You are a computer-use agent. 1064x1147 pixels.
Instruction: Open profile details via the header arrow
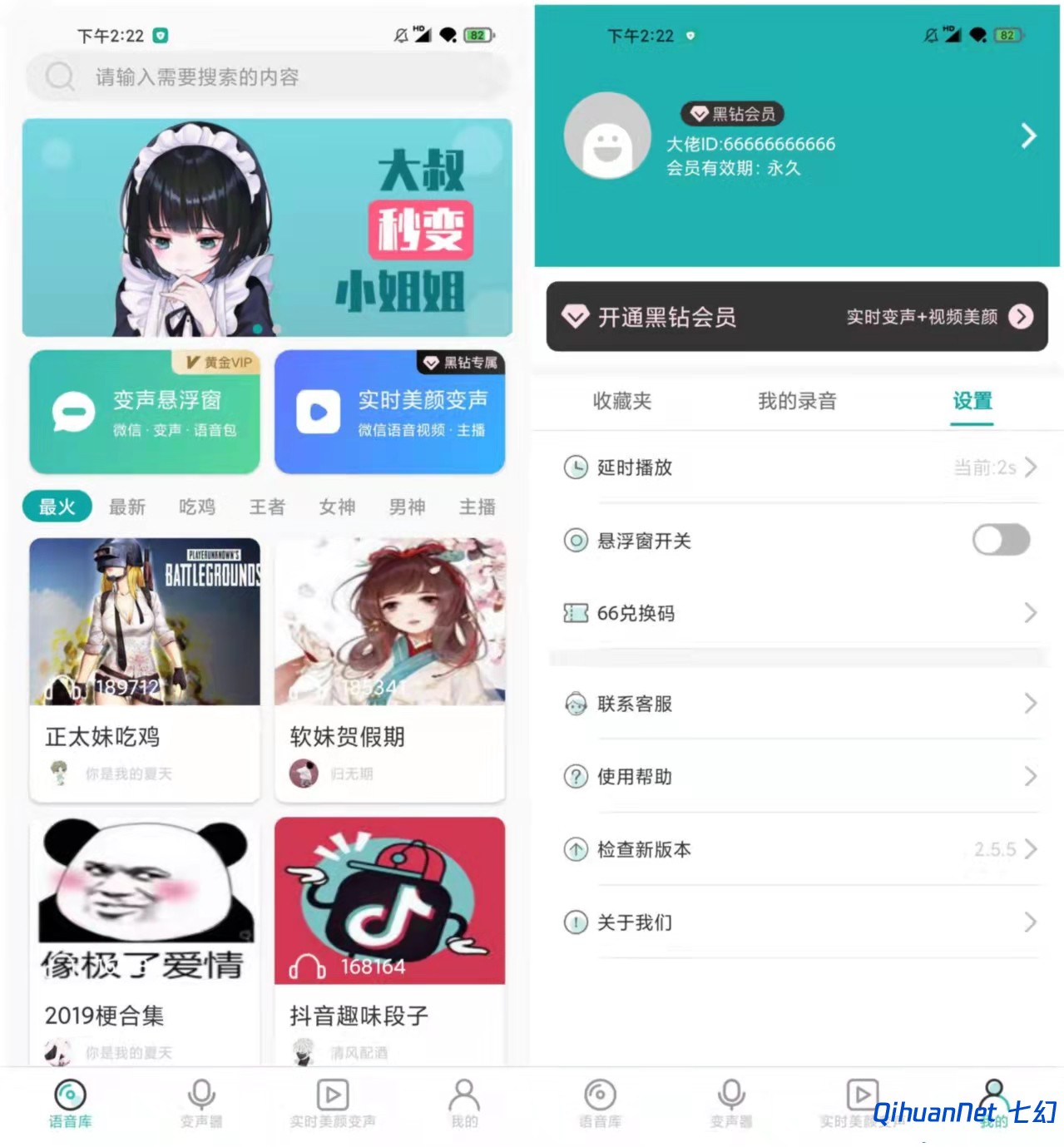point(1028,136)
